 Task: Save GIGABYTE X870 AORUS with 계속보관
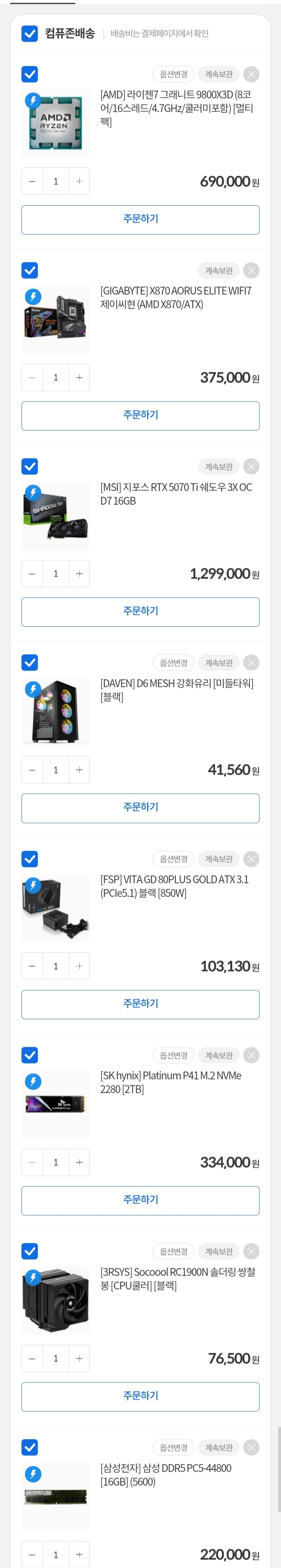click(218, 270)
